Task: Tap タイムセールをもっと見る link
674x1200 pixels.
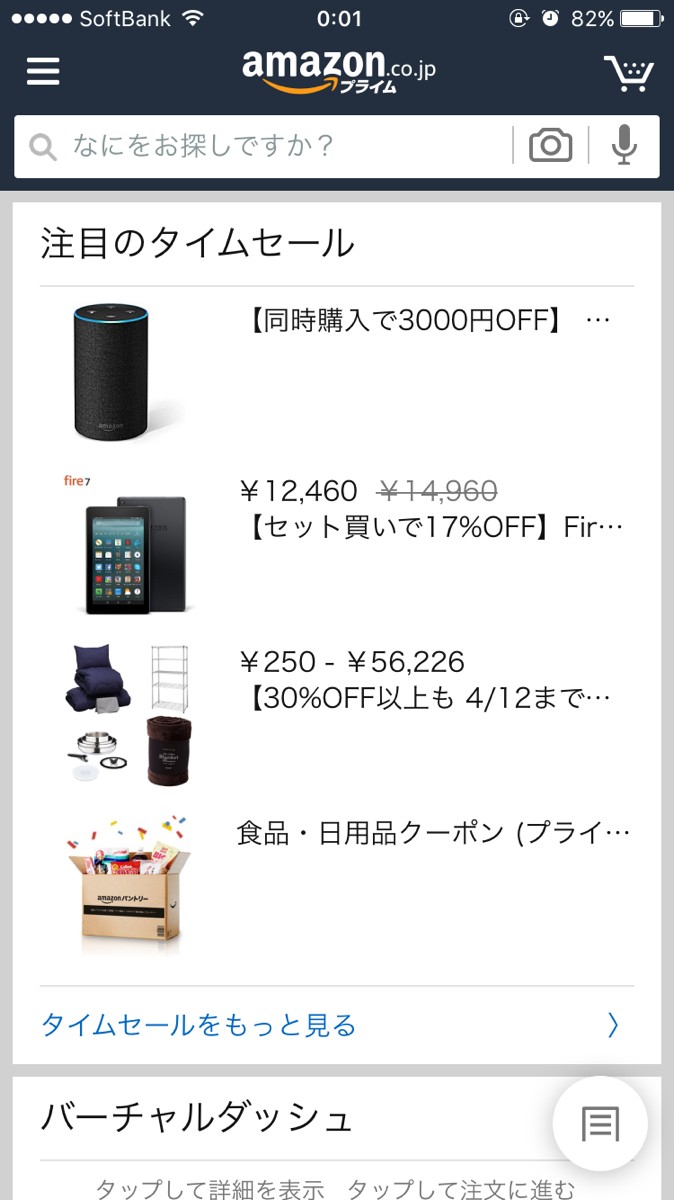Action: coord(198,1025)
